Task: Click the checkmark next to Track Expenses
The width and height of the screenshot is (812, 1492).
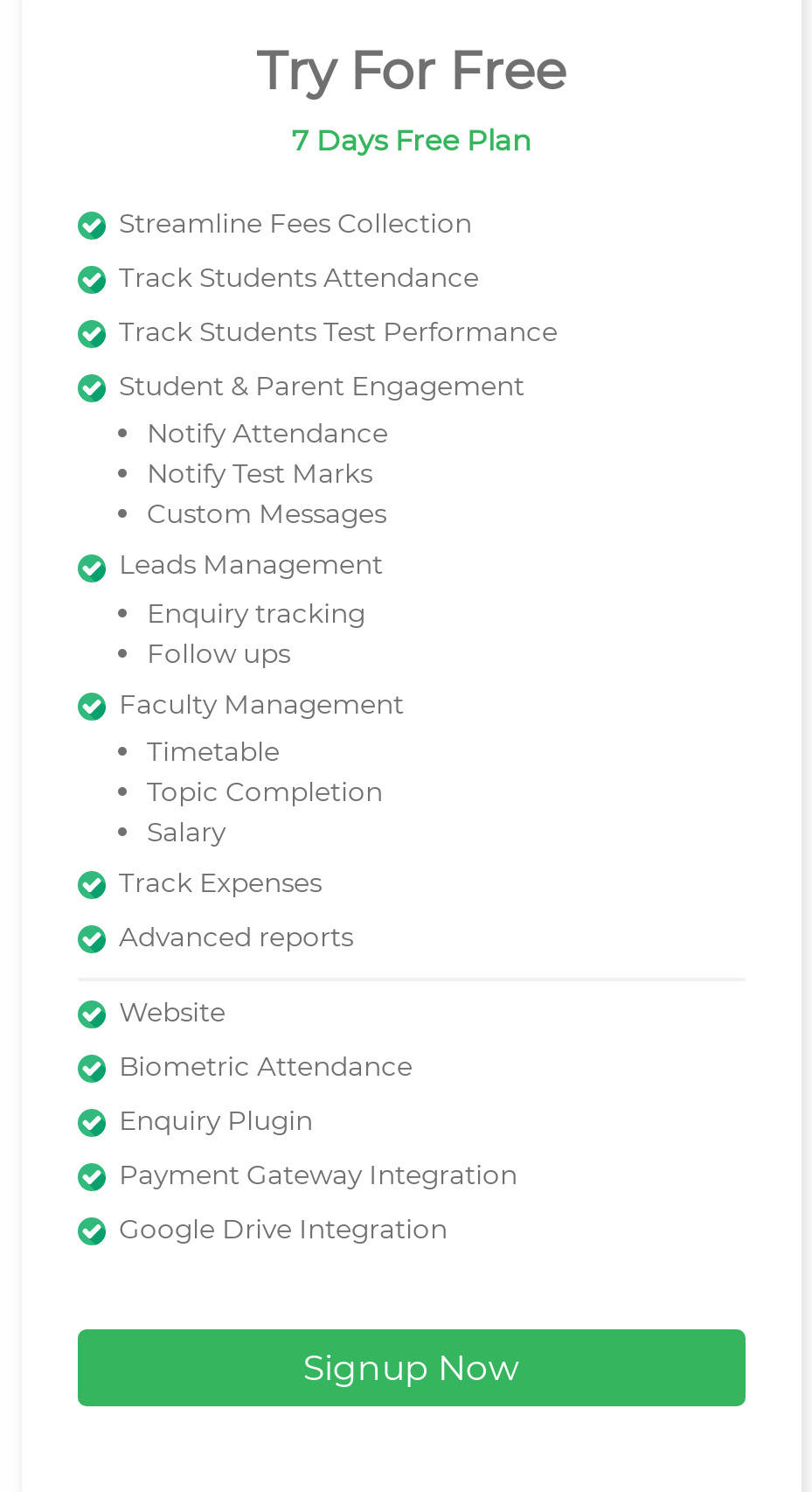Action: [92, 884]
